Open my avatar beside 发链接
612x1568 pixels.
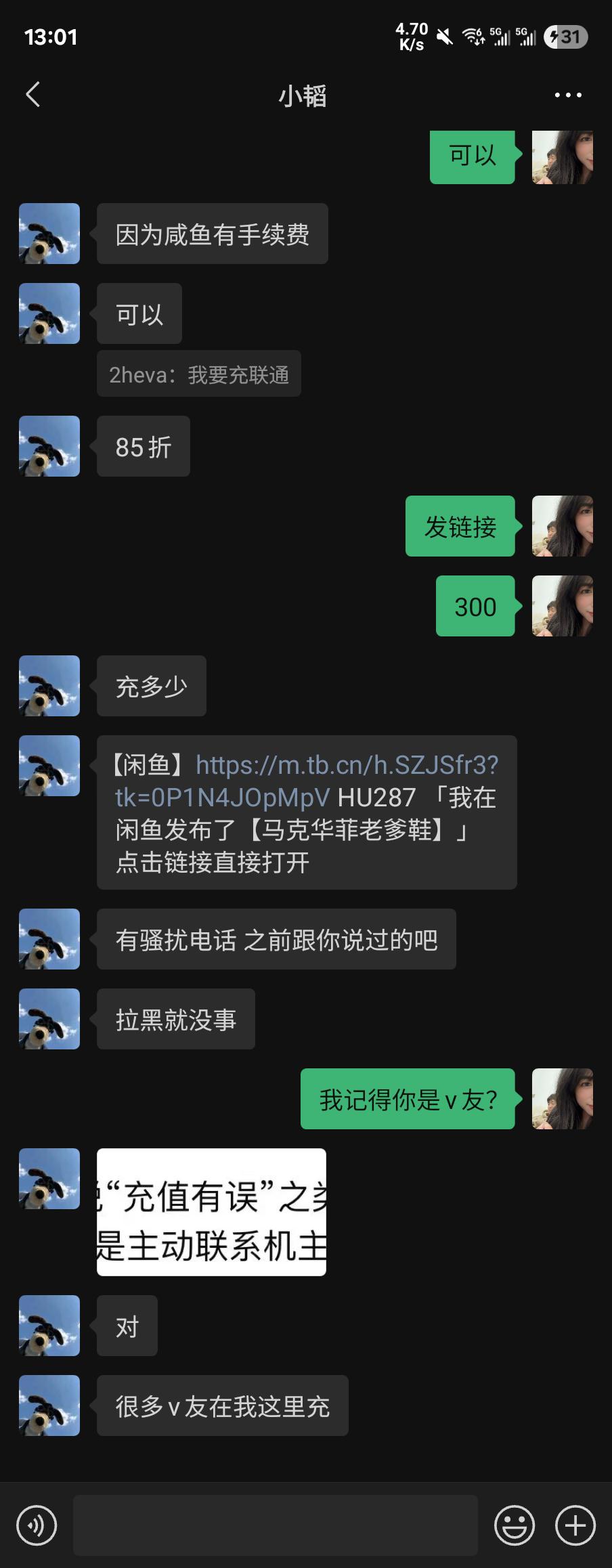point(562,526)
